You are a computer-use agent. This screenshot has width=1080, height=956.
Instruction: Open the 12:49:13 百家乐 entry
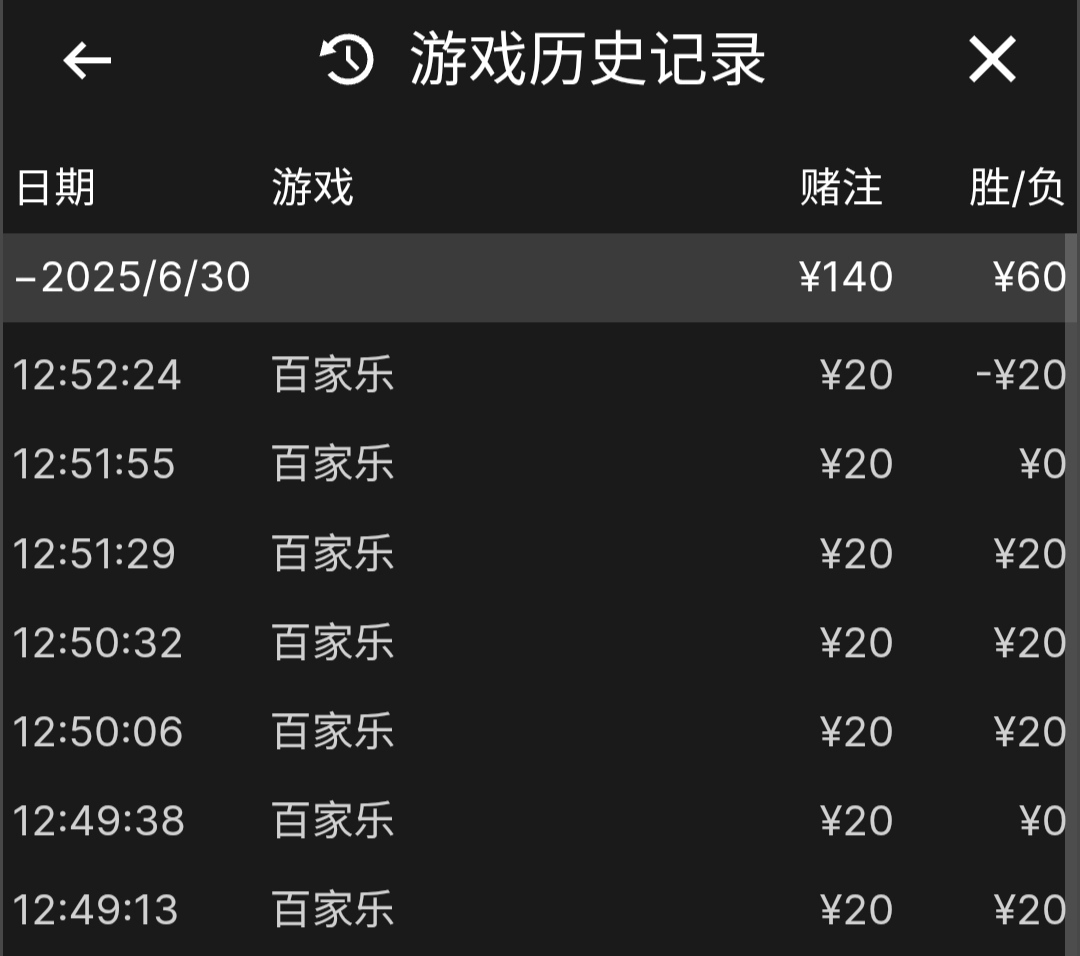click(538, 910)
